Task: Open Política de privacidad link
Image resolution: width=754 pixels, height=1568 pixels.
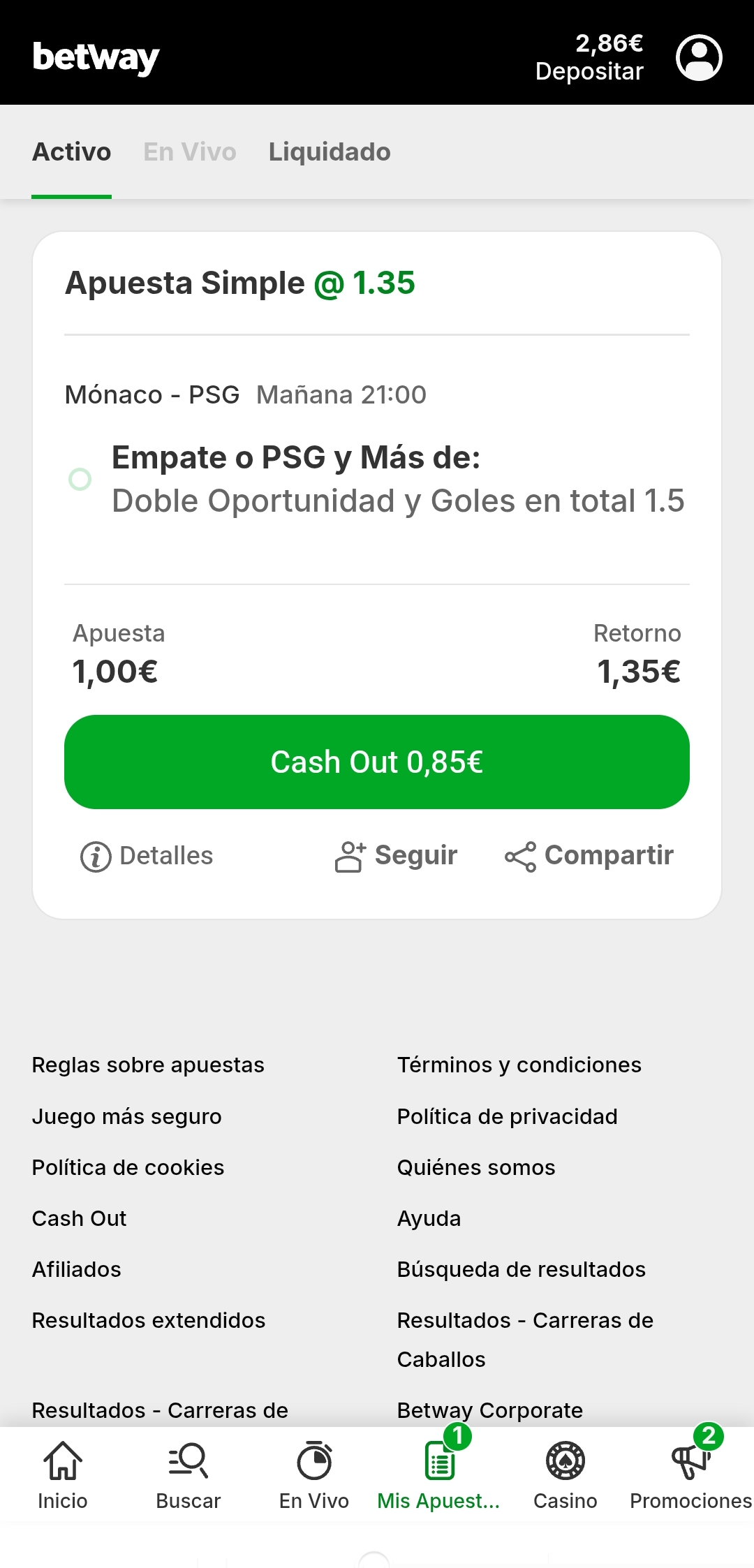Action: (x=507, y=1116)
